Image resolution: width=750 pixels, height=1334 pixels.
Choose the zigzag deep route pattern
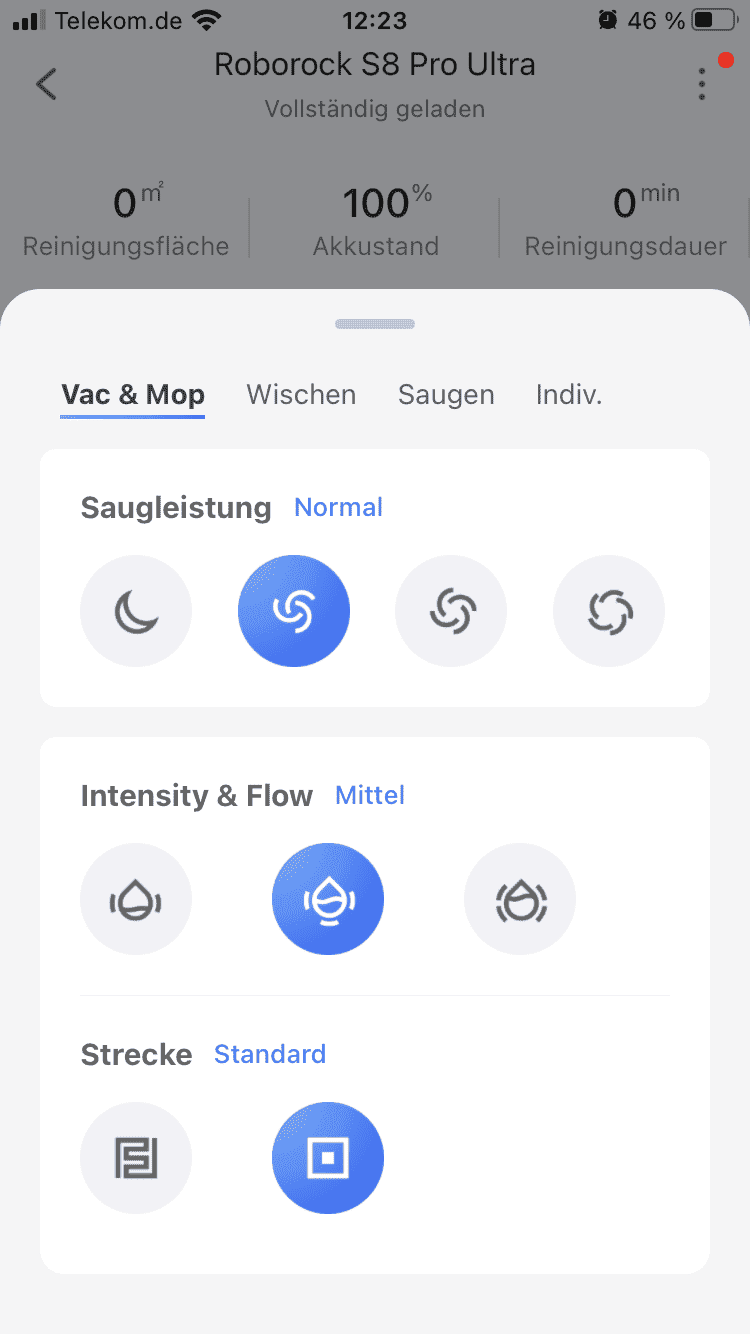pyautogui.click(x=136, y=1158)
